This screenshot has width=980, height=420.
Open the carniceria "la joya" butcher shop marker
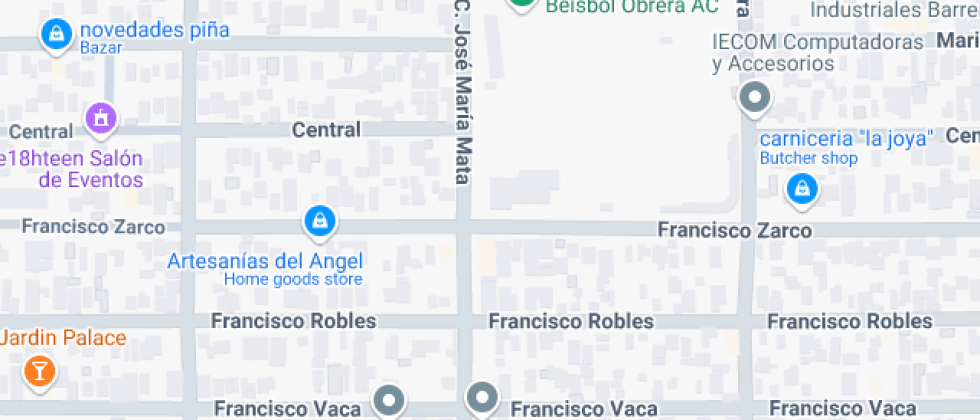[801, 188]
